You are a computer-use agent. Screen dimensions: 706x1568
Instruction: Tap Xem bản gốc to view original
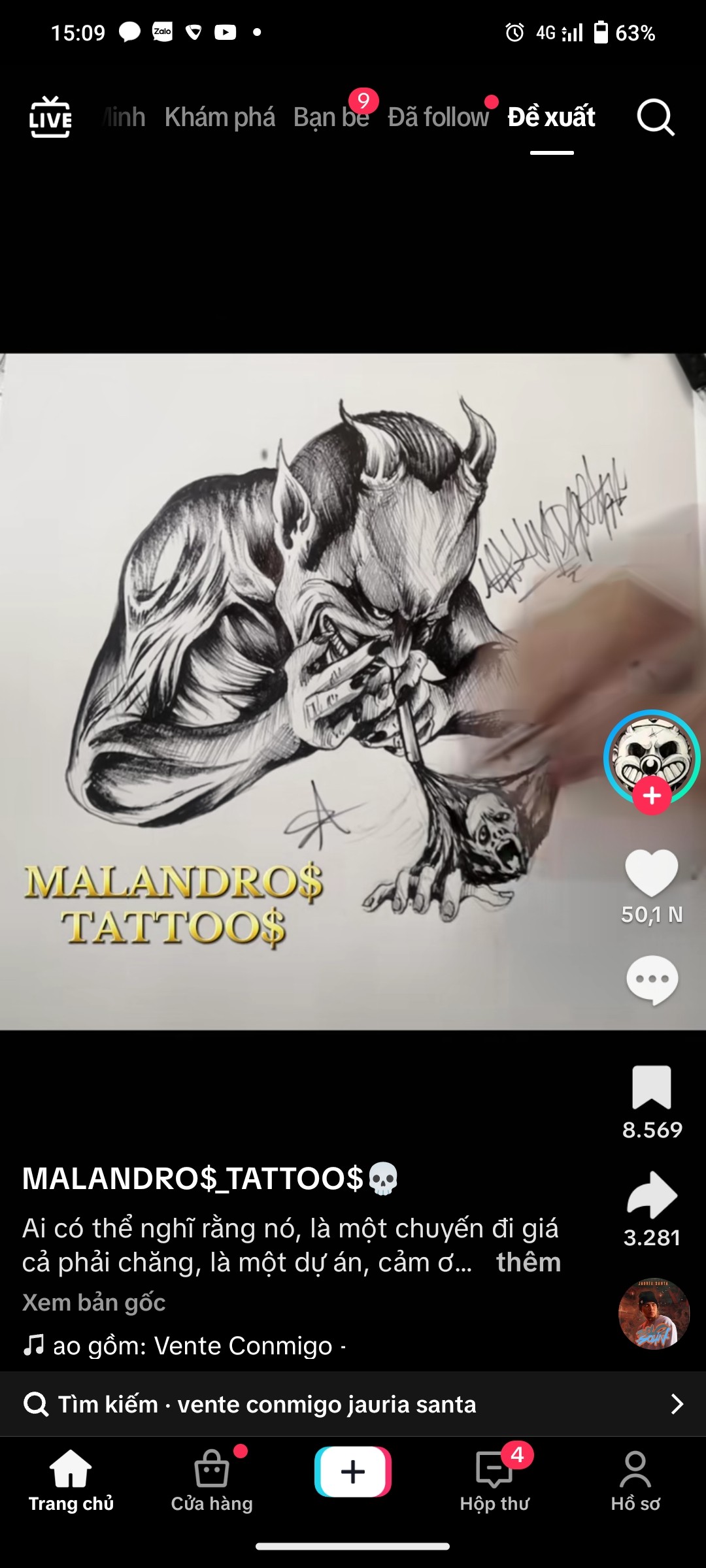[94, 1303]
